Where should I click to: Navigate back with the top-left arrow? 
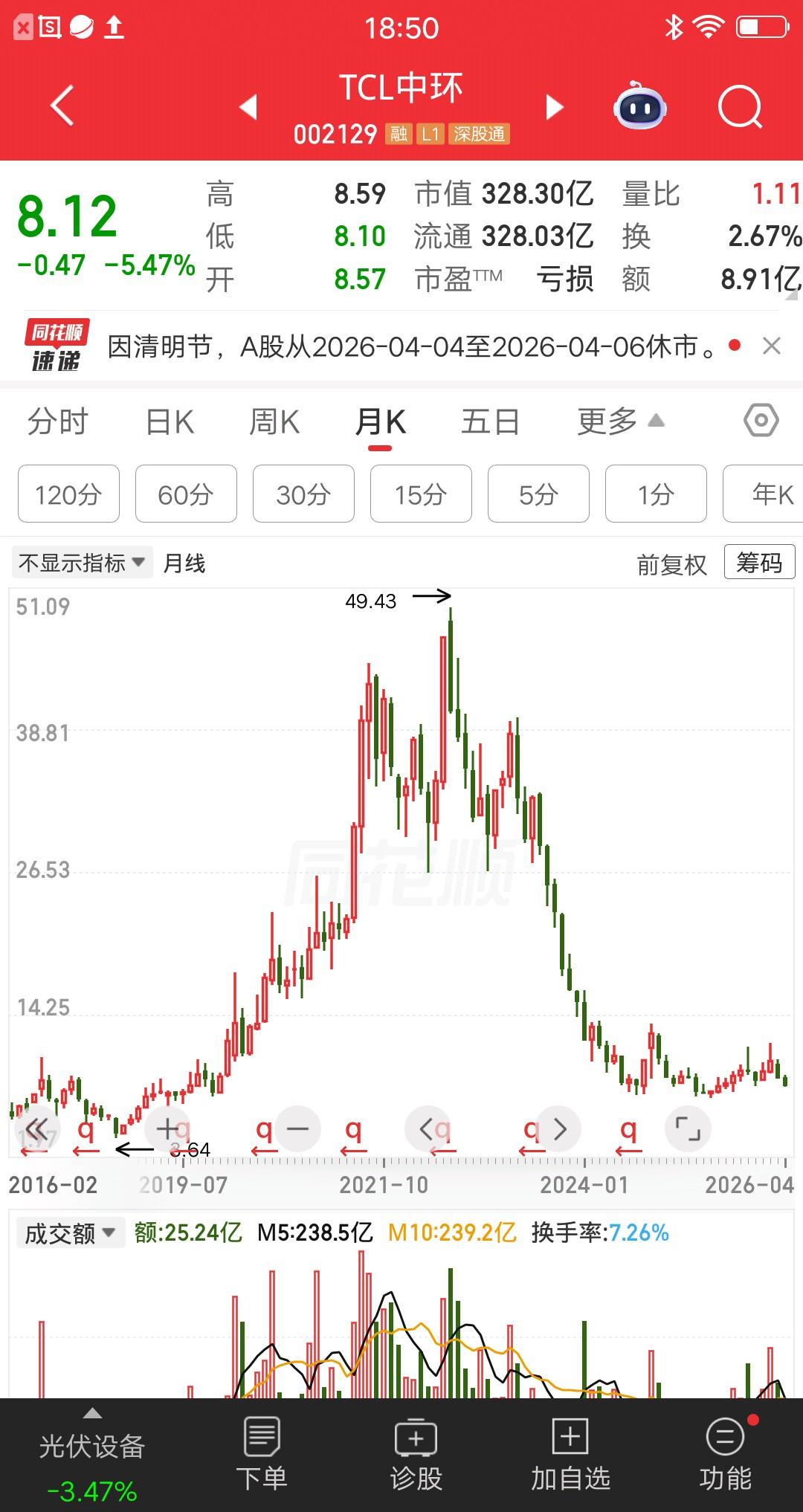coord(62,107)
